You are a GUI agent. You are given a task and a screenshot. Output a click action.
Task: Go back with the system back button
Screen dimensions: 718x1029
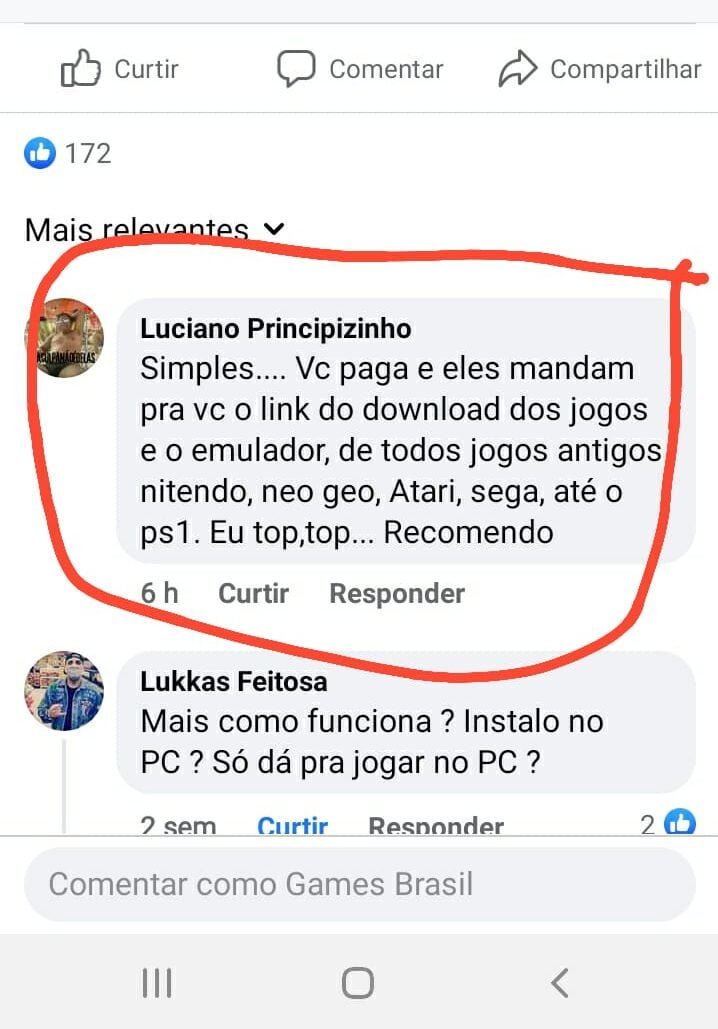pos(560,982)
